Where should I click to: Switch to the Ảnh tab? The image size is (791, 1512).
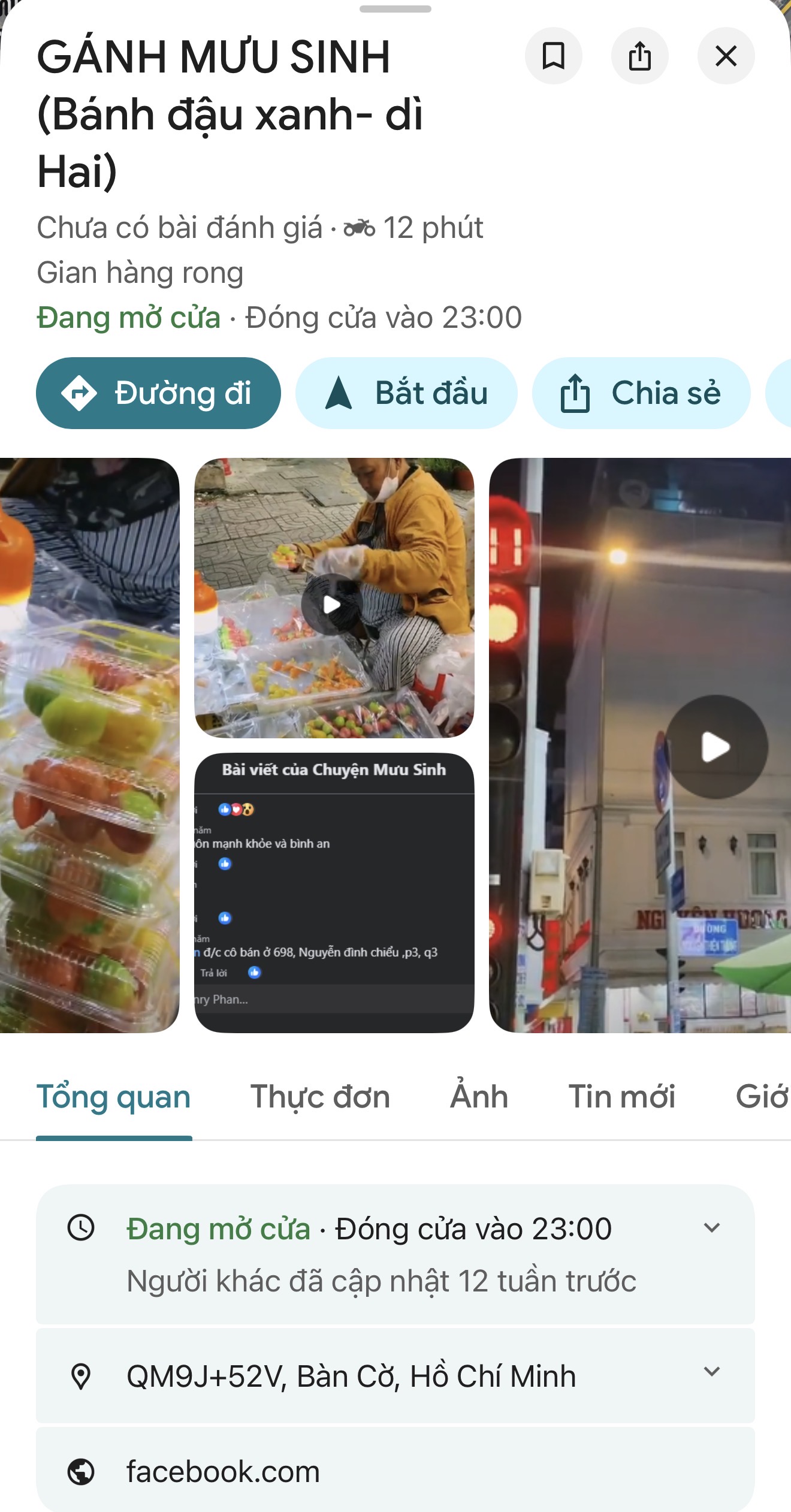(x=479, y=1097)
